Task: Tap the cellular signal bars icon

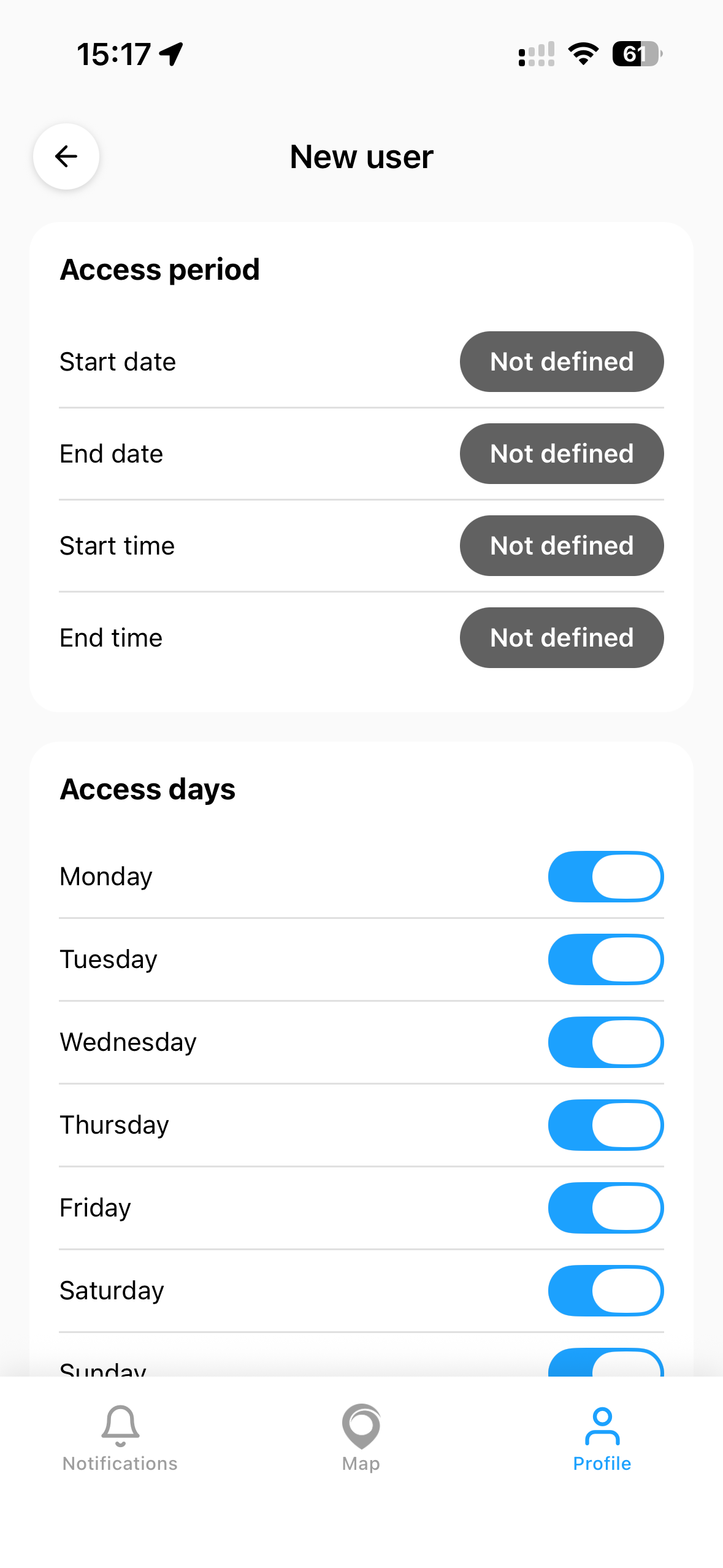Action: click(x=536, y=54)
